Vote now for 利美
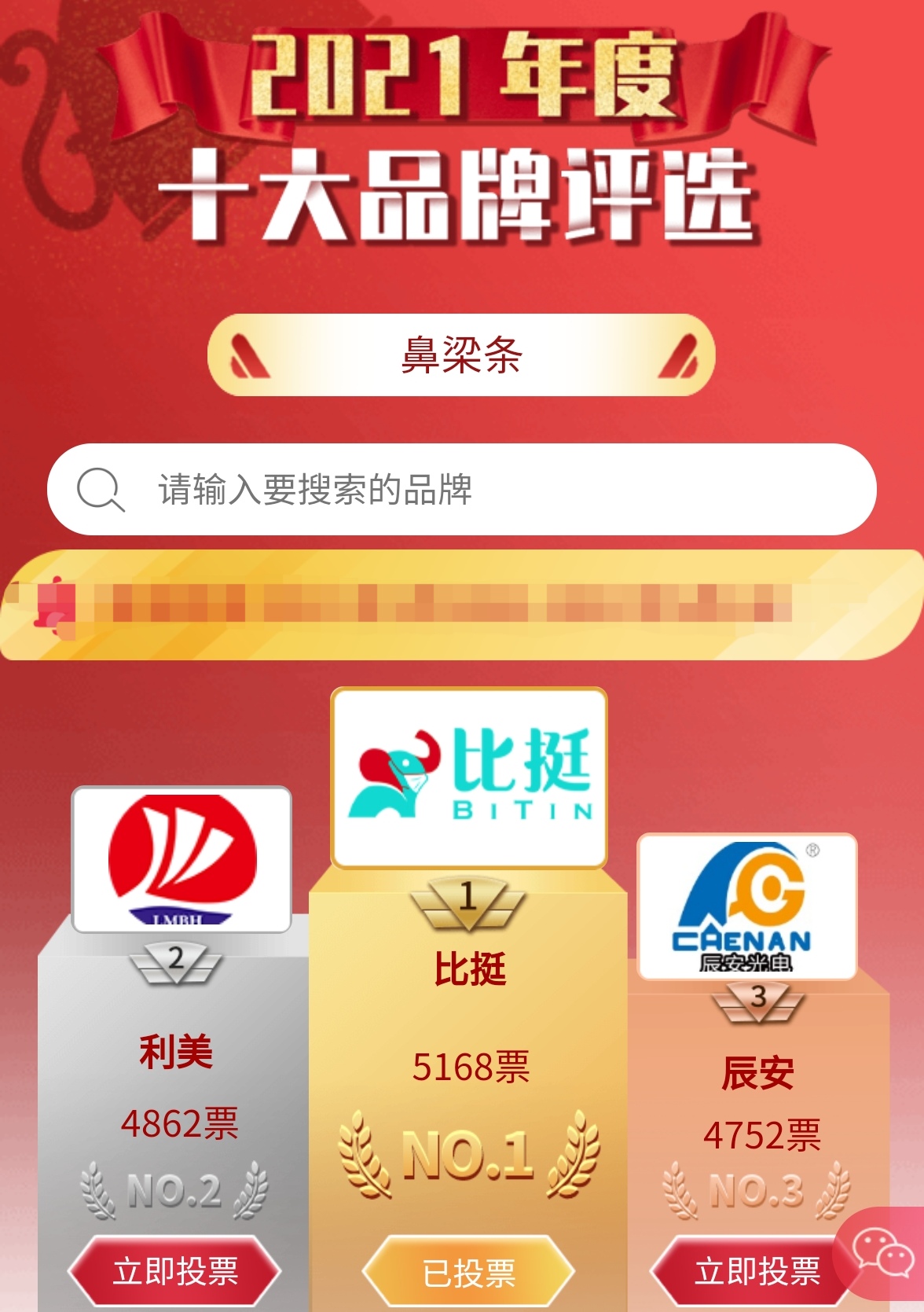The height and width of the screenshot is (1312, 924). point(174,1271)
